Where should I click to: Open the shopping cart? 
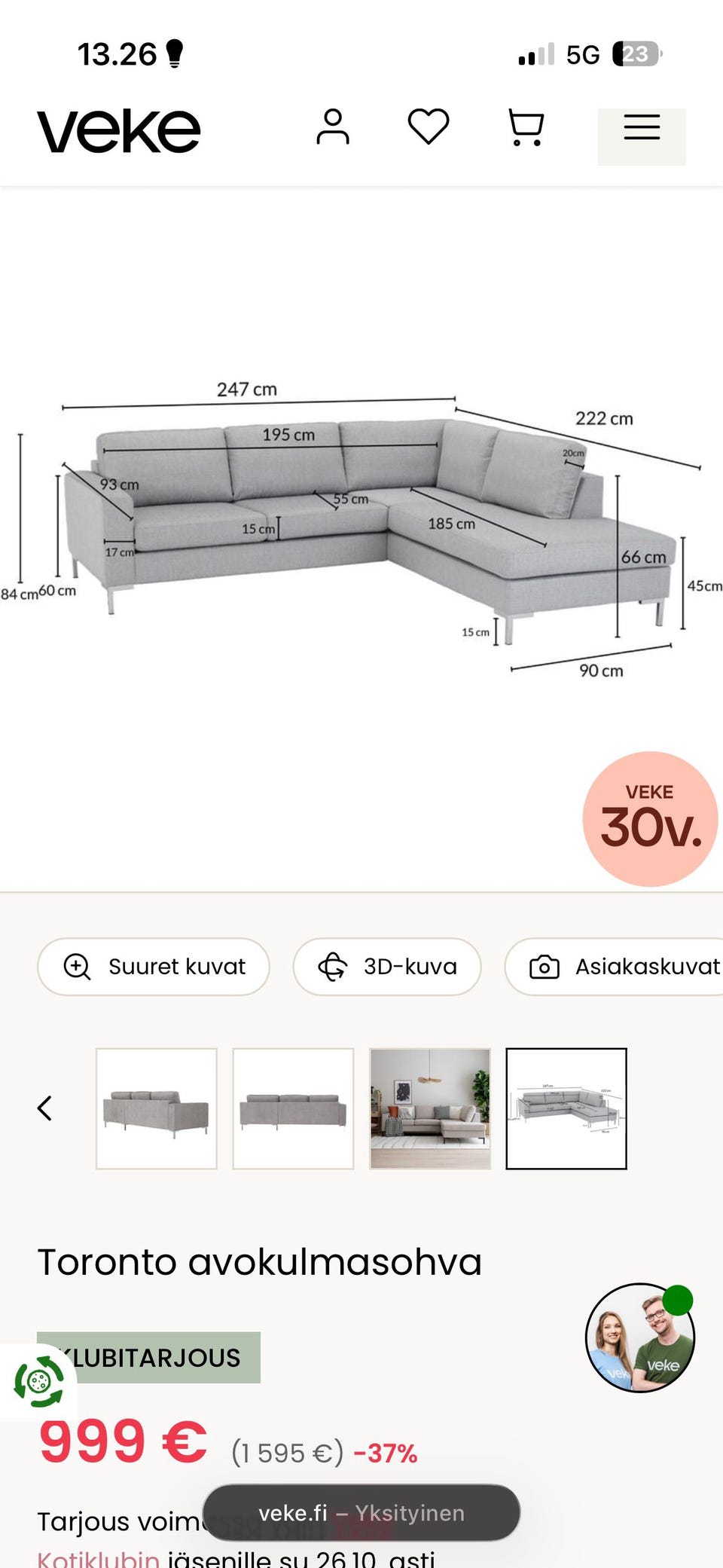click(x=526, y=127)
